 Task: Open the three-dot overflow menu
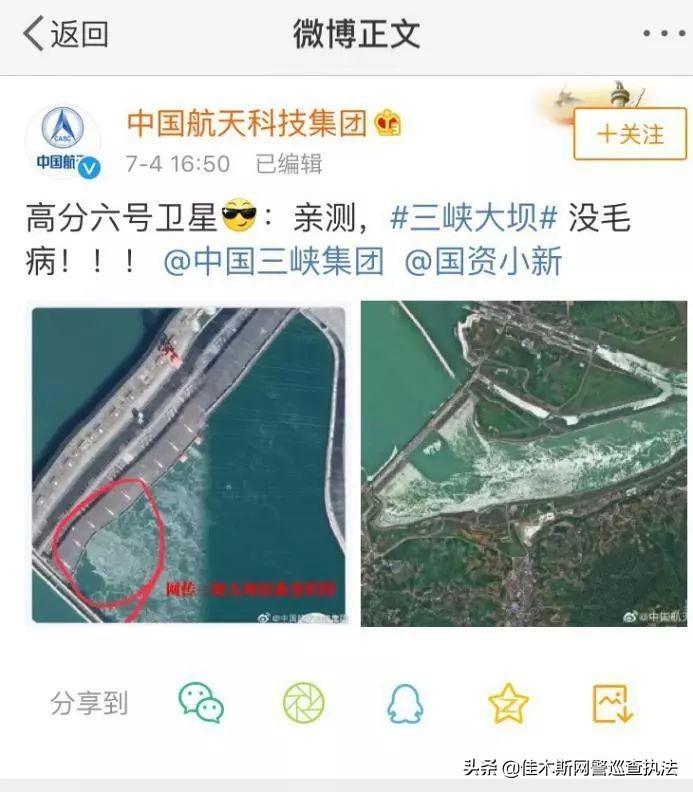tap(662, 34)
